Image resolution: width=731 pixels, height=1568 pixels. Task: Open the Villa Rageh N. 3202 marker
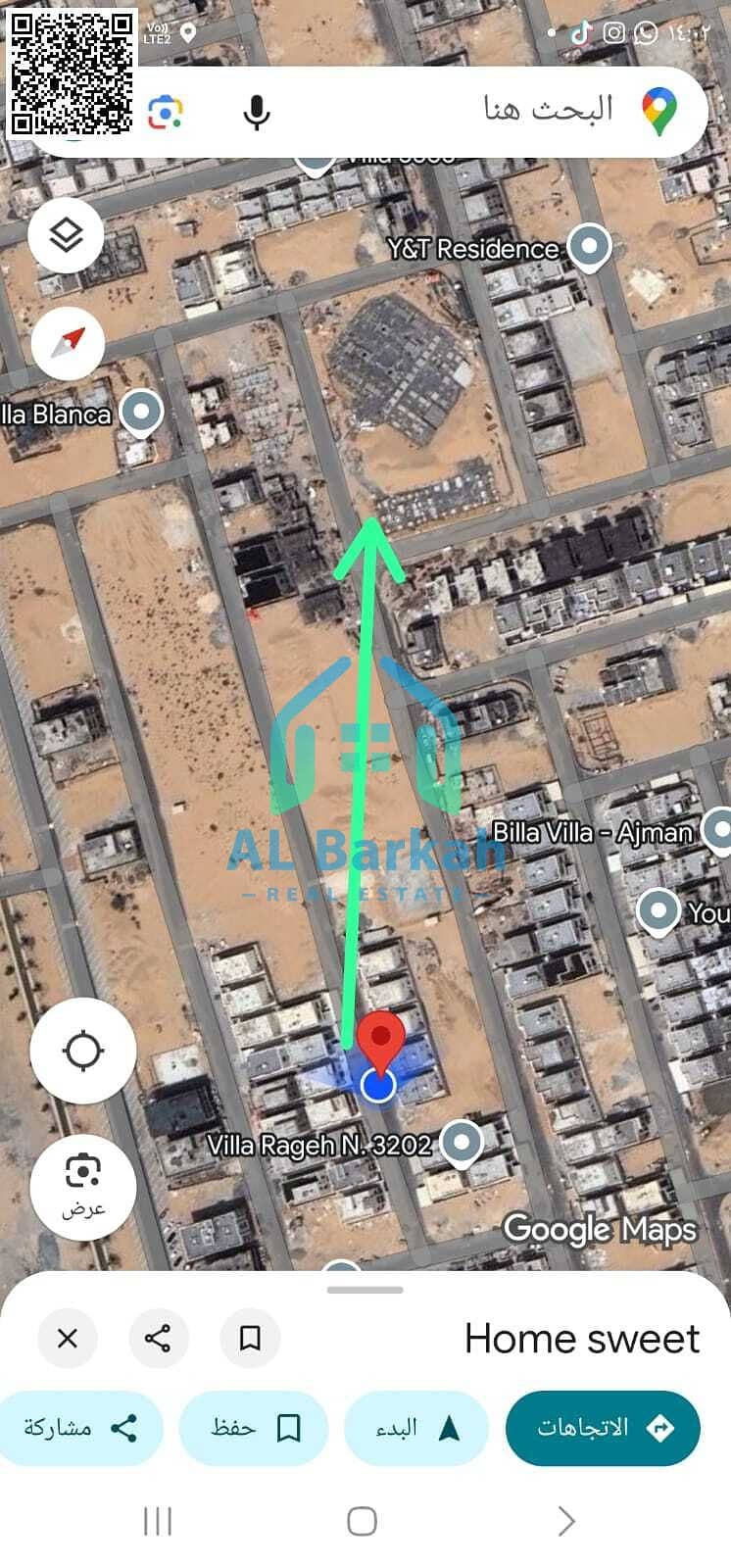[461, 1143]
